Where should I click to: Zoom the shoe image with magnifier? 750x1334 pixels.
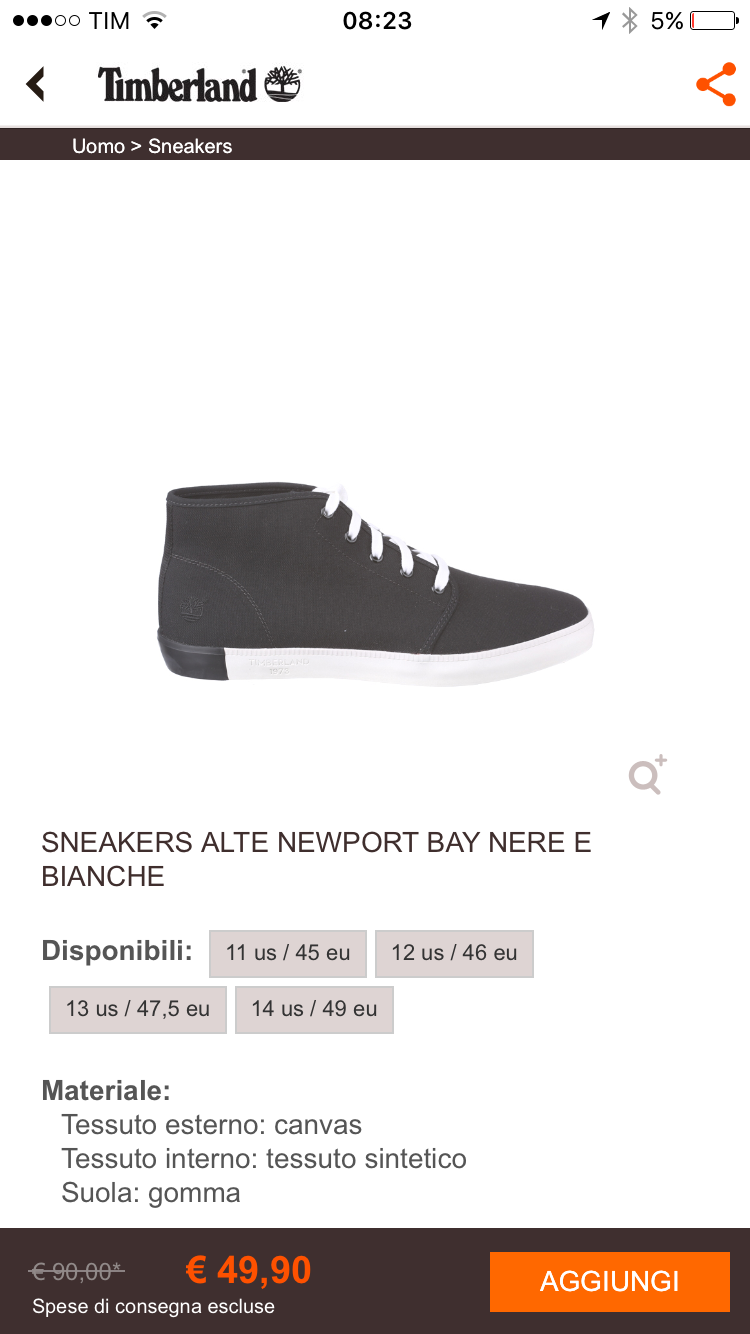pyautogui.click(x=647, y=775)
